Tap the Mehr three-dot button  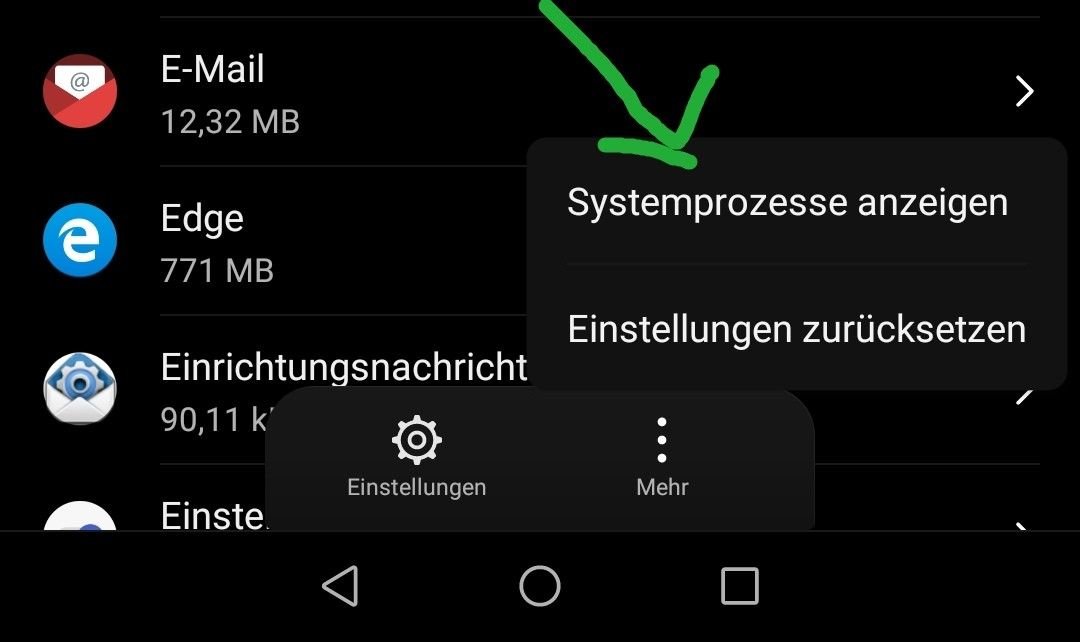click(662, 458)
